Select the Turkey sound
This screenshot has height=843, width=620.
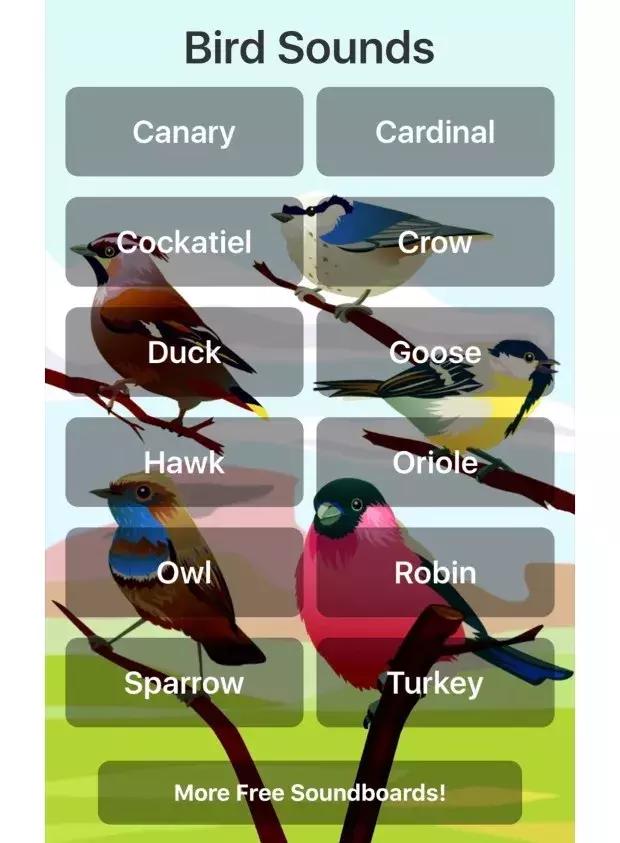(435, 682)
